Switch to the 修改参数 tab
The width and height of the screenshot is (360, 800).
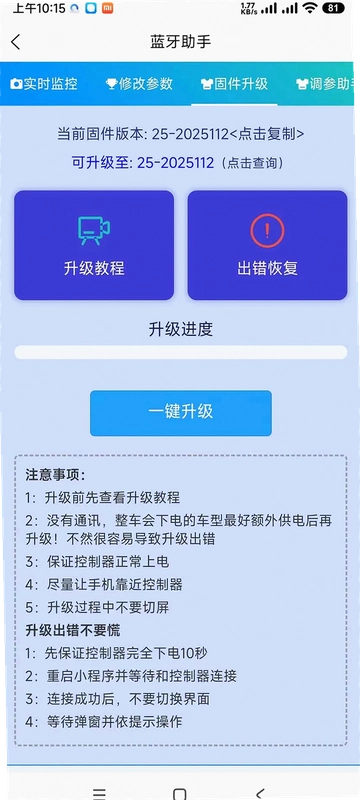[139, 84]
